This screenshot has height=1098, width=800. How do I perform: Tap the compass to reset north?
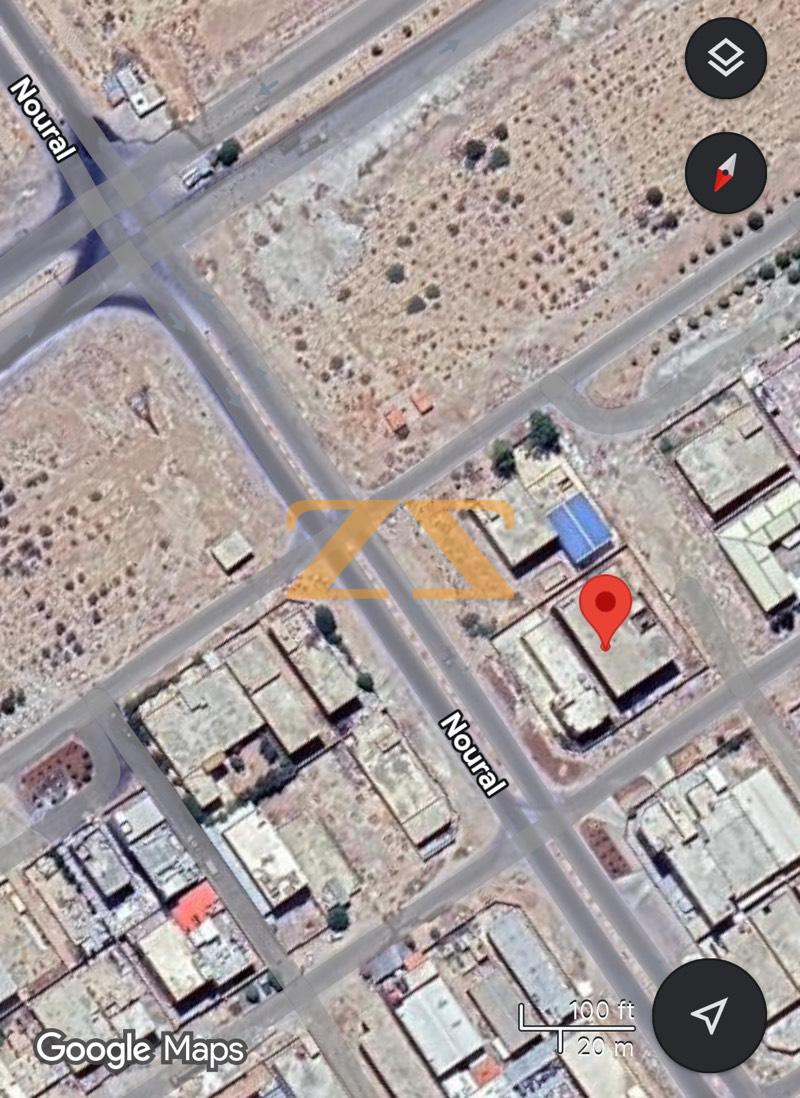[725, 173]
